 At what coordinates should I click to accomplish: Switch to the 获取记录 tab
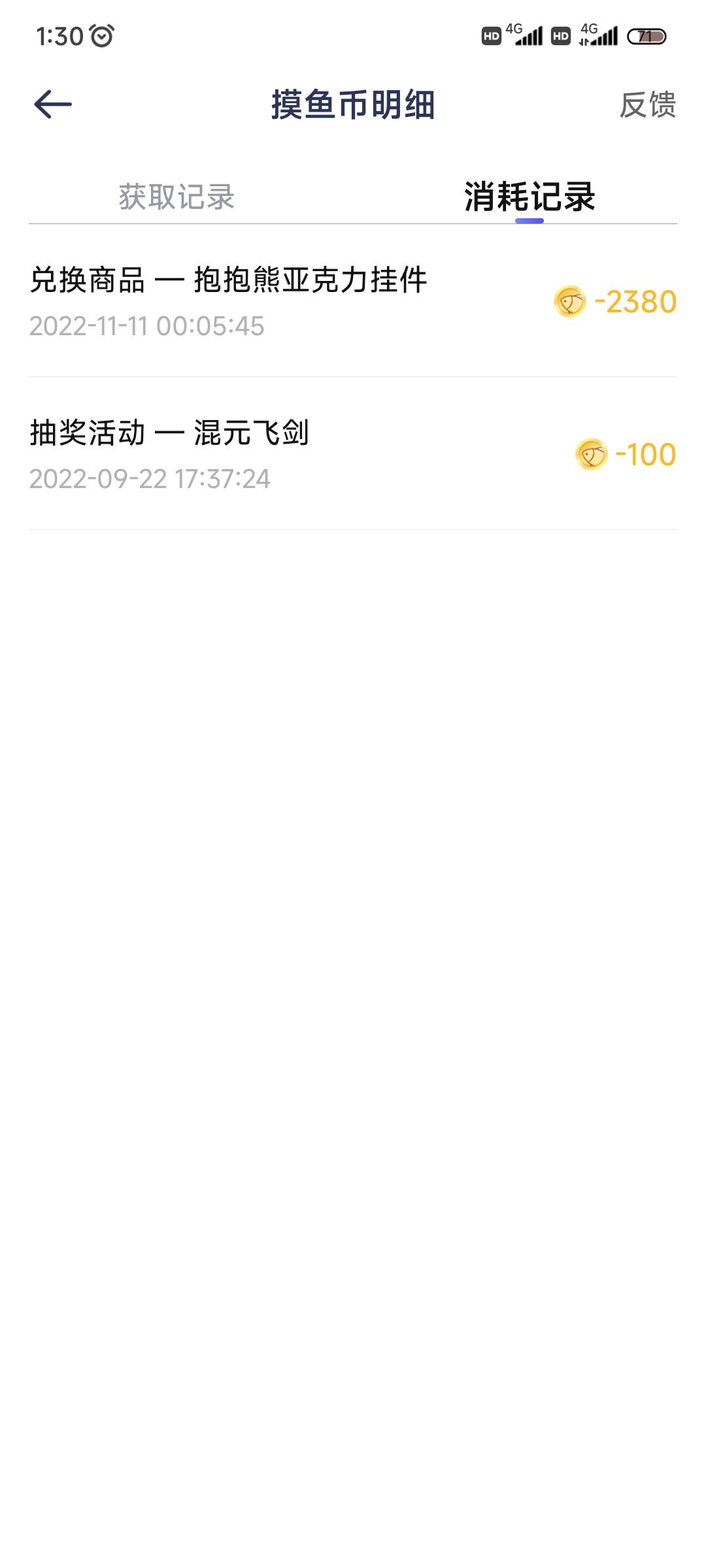176,197
